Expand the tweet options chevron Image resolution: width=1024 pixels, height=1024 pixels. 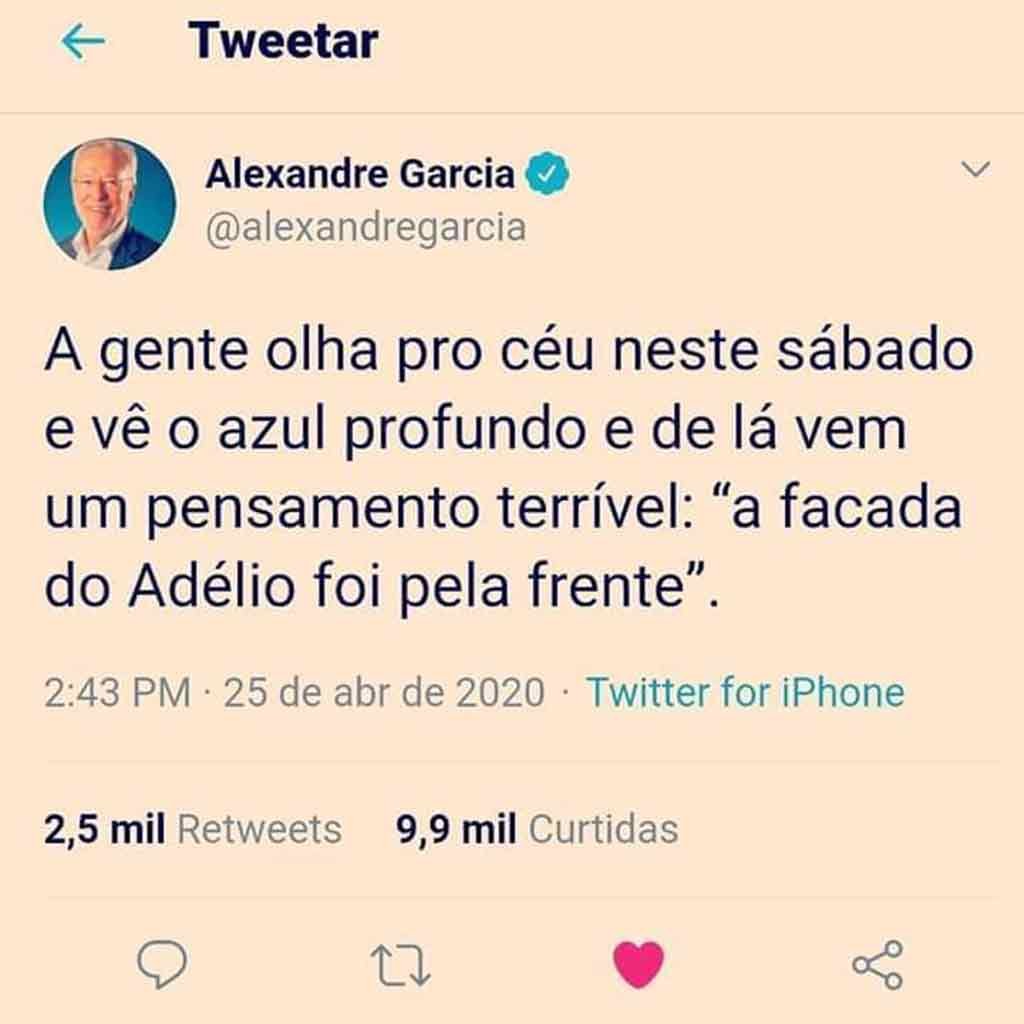point(975,171)
